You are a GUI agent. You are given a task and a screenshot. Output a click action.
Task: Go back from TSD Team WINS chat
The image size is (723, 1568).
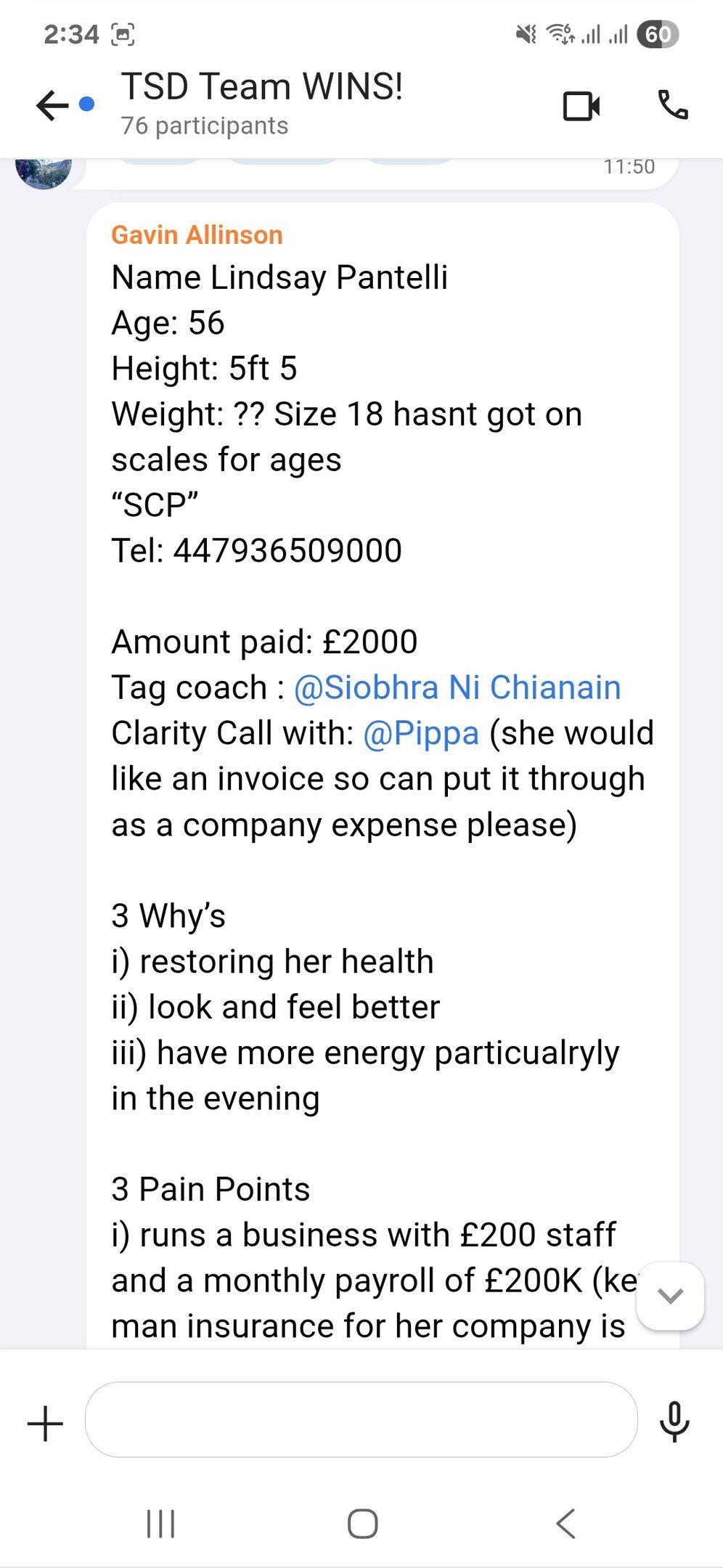tap(52, 106)
